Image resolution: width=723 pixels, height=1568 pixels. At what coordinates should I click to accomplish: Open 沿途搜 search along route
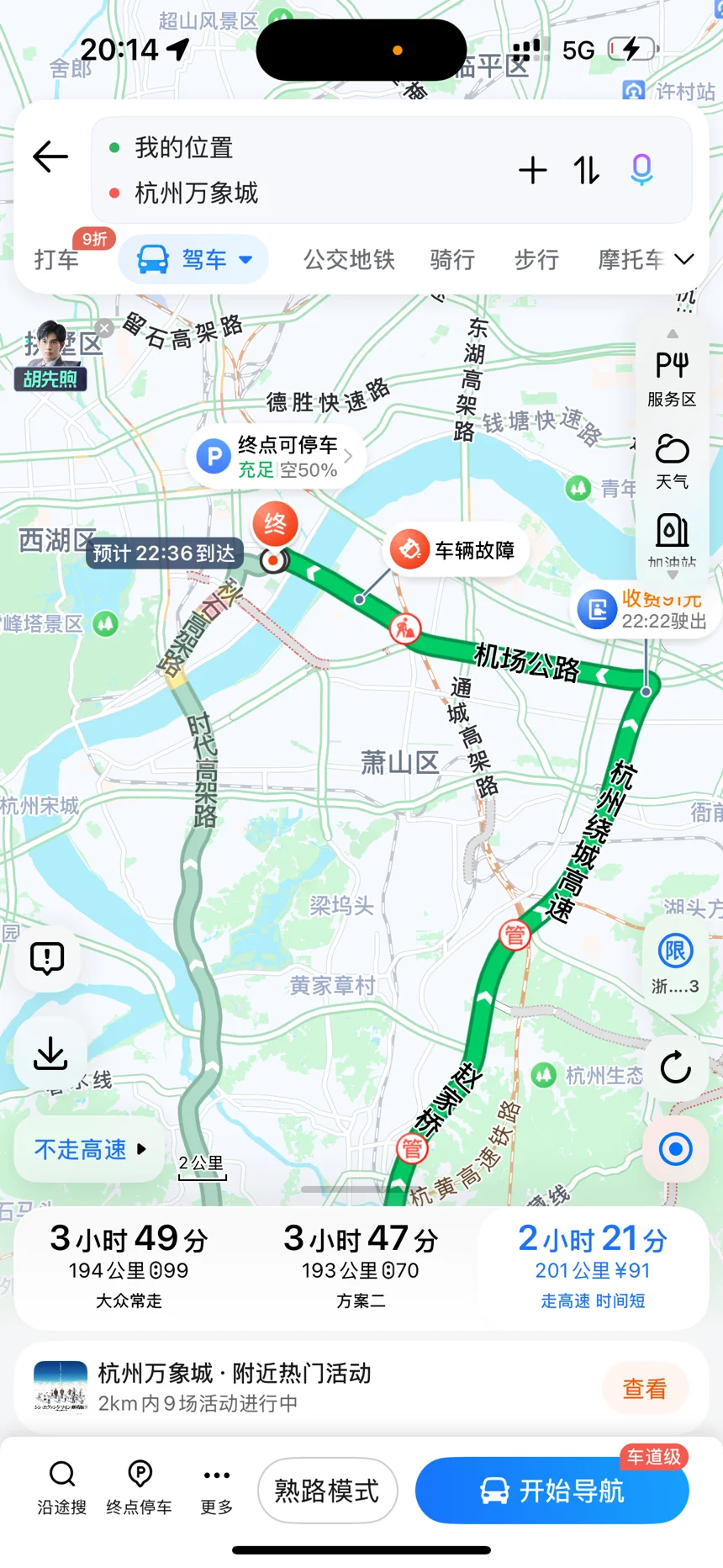pyautogui.click(x=62, y=1487)
